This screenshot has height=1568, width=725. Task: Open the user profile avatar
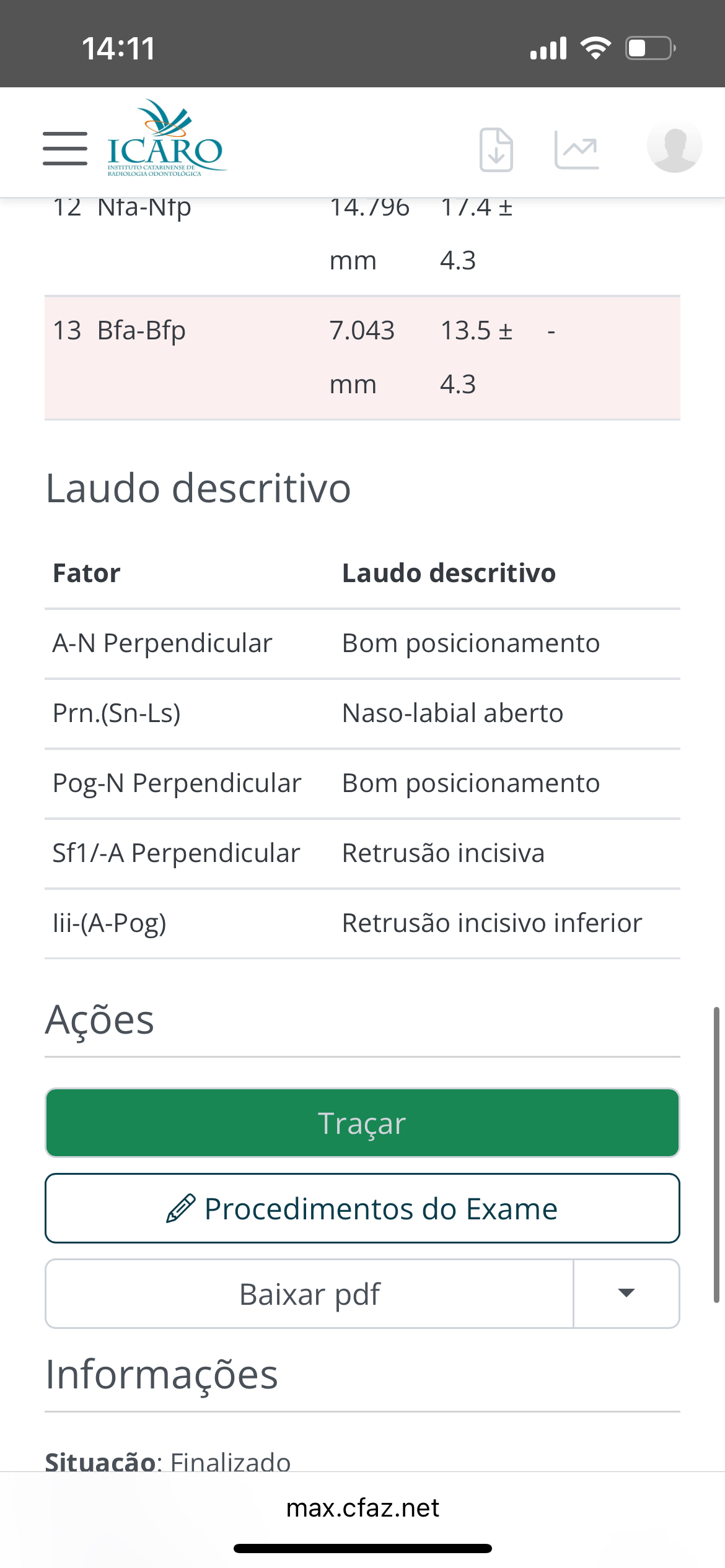(x=674, y=146)
